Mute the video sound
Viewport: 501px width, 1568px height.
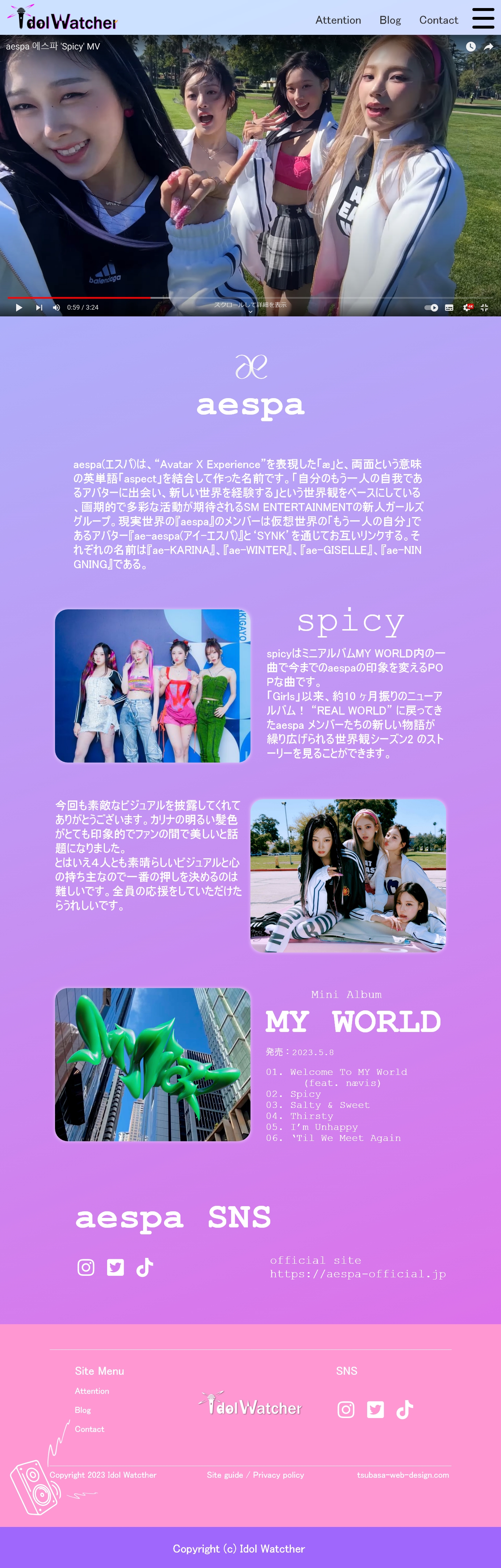pyautogui.click(x=56, y=307)
